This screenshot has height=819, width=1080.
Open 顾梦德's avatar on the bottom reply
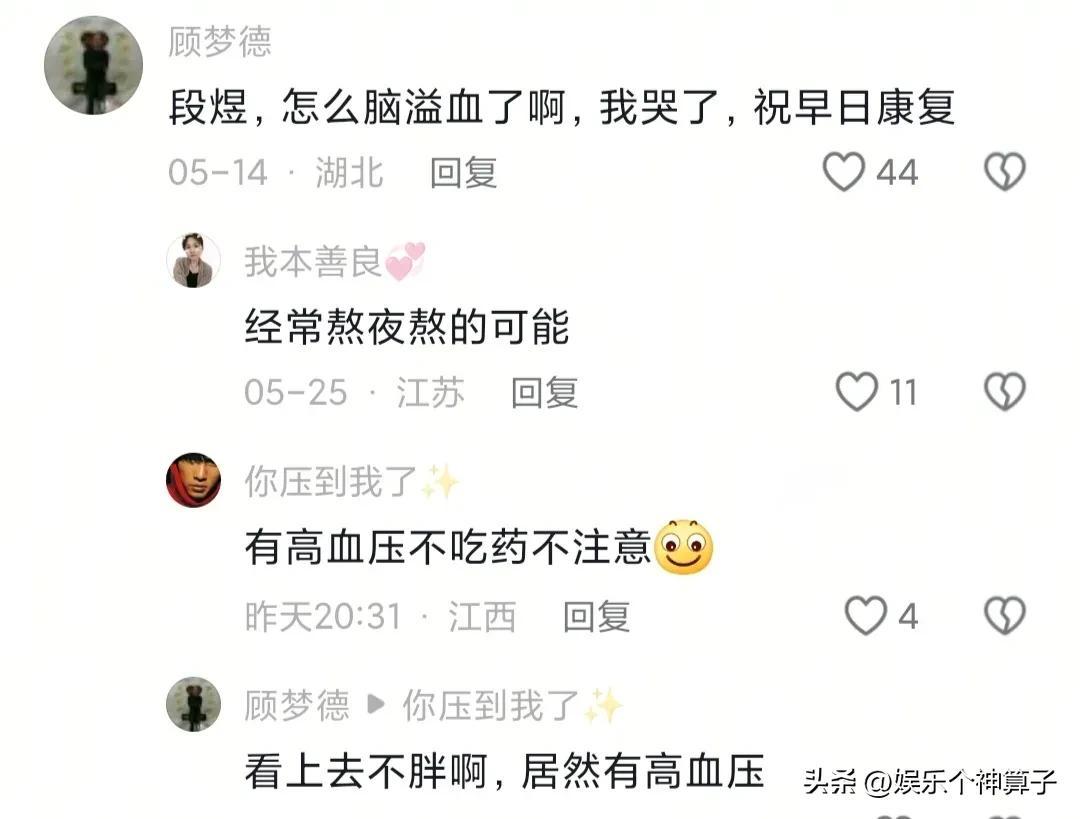tap(193, 704)
